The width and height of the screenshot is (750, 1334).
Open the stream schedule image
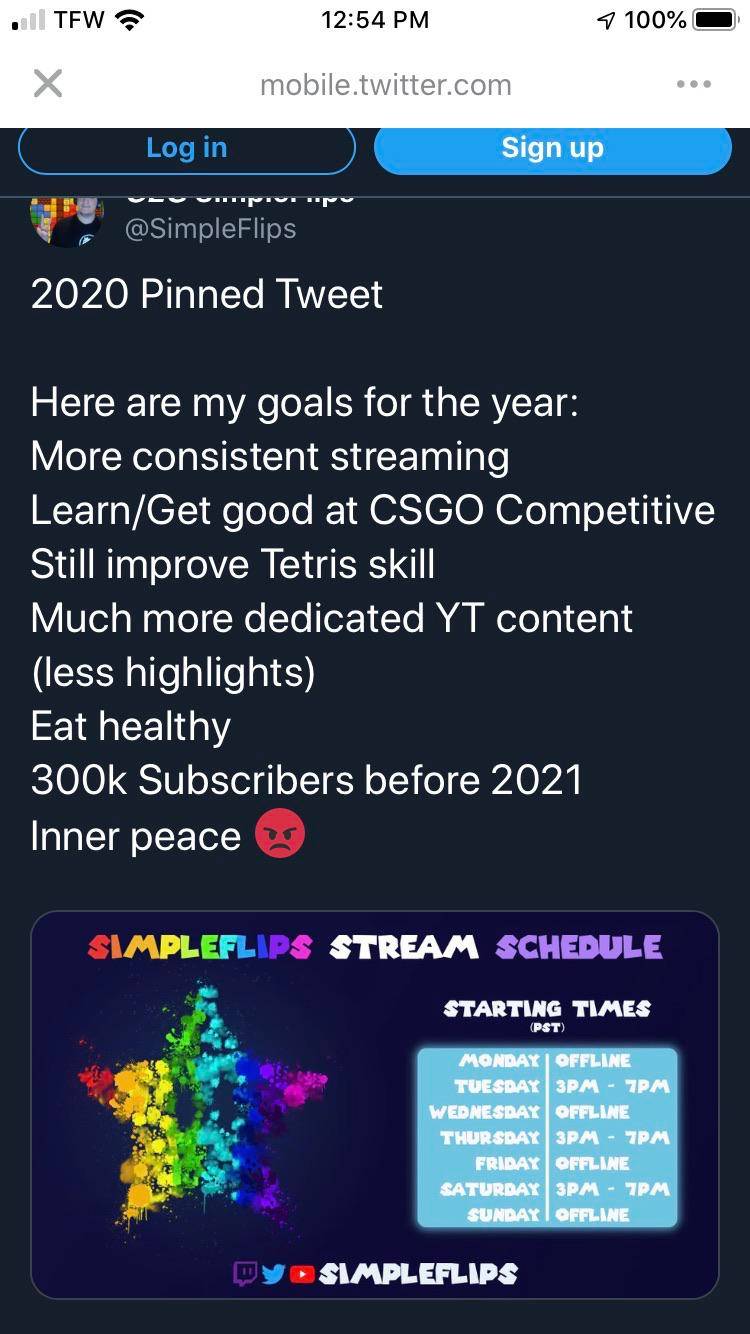point(375,1105)
